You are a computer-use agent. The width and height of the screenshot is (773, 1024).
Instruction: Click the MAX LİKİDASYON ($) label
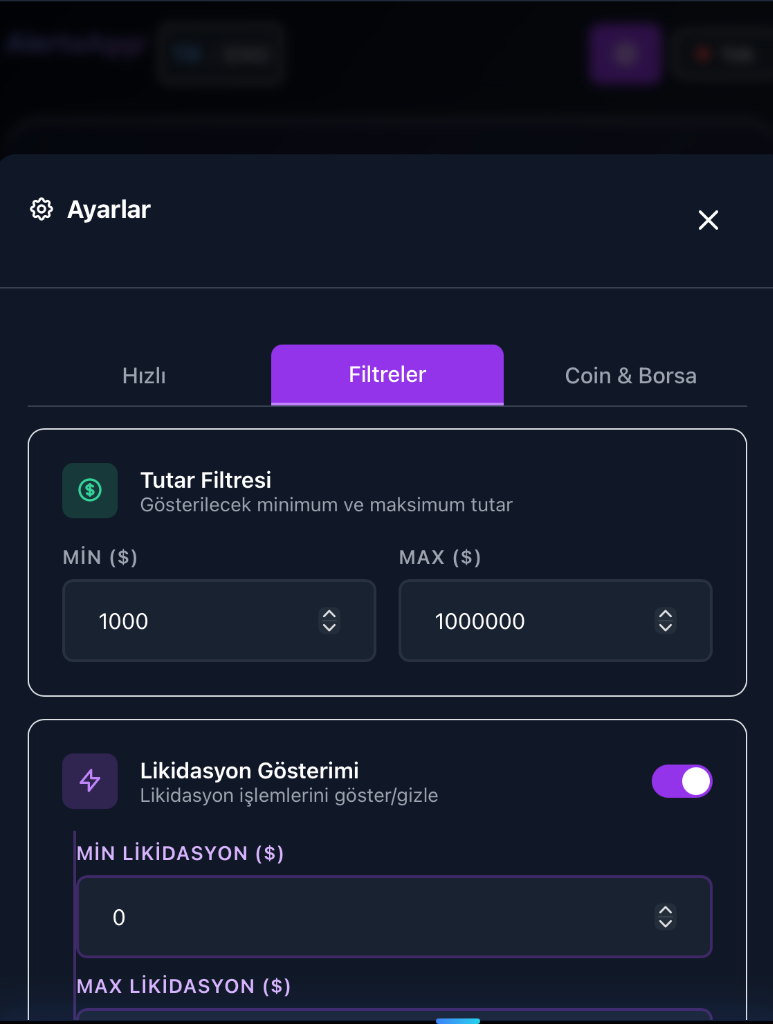point(183,986)
